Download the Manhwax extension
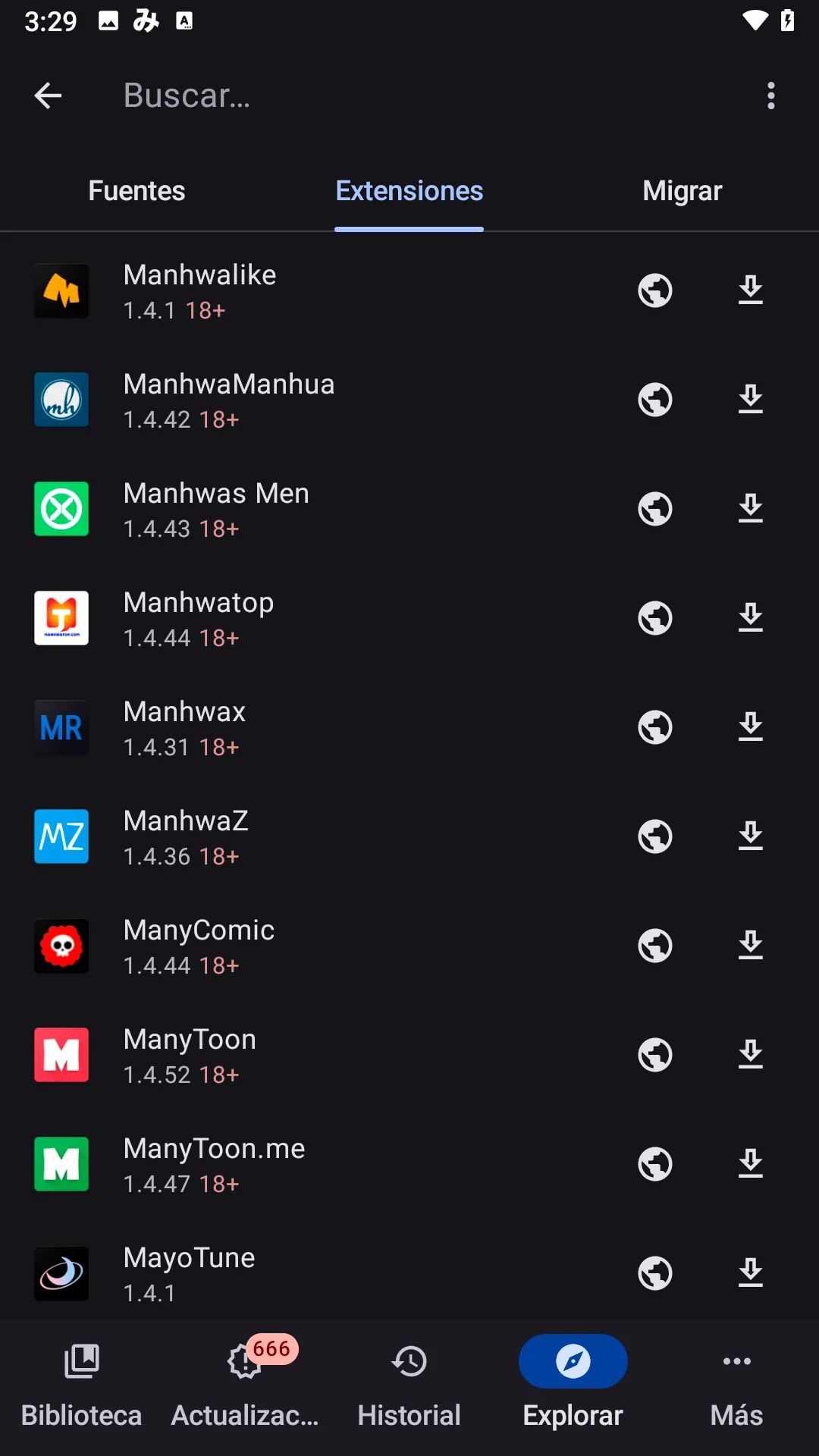The image size is (819, 1456). pyautogui.click(x=751, y=727)
